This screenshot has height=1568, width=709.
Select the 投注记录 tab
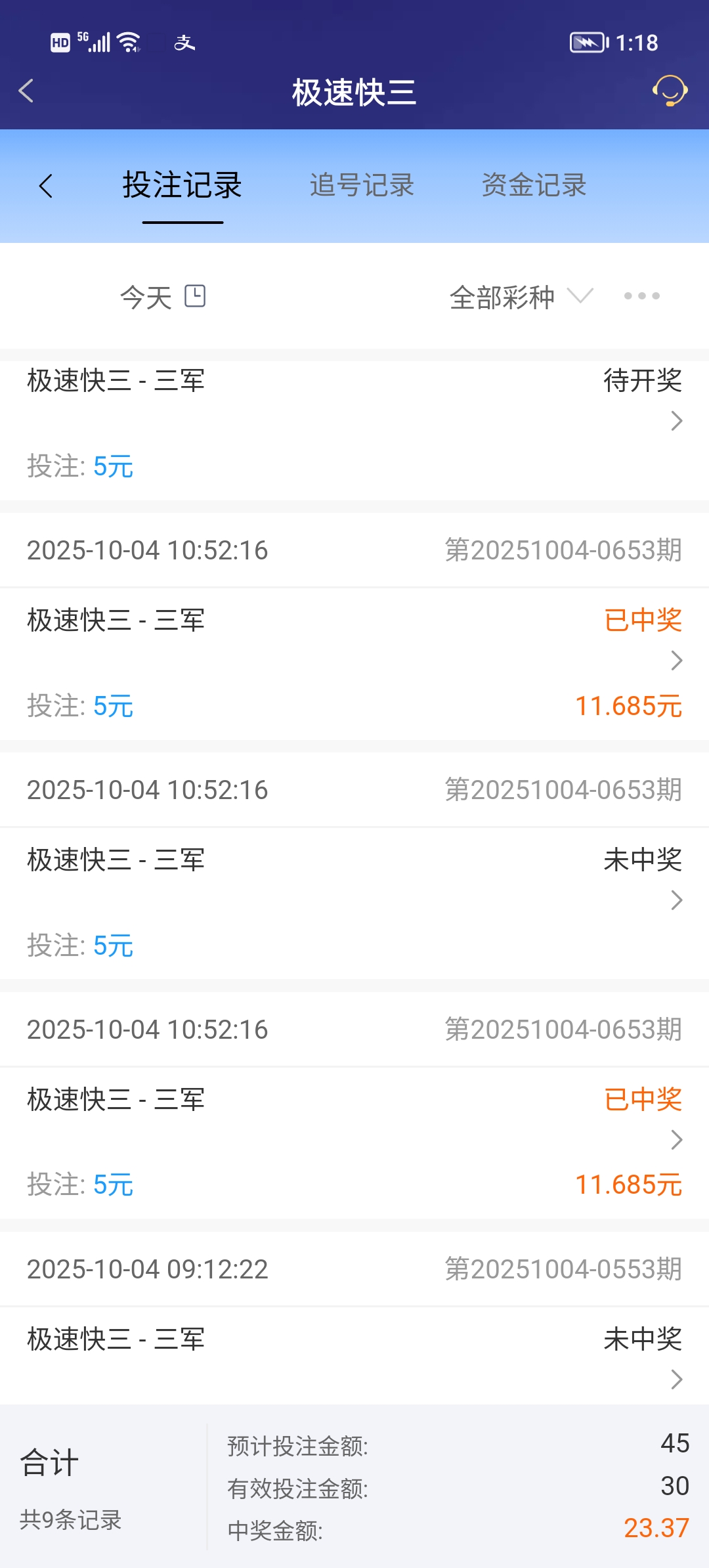point(181,186)
